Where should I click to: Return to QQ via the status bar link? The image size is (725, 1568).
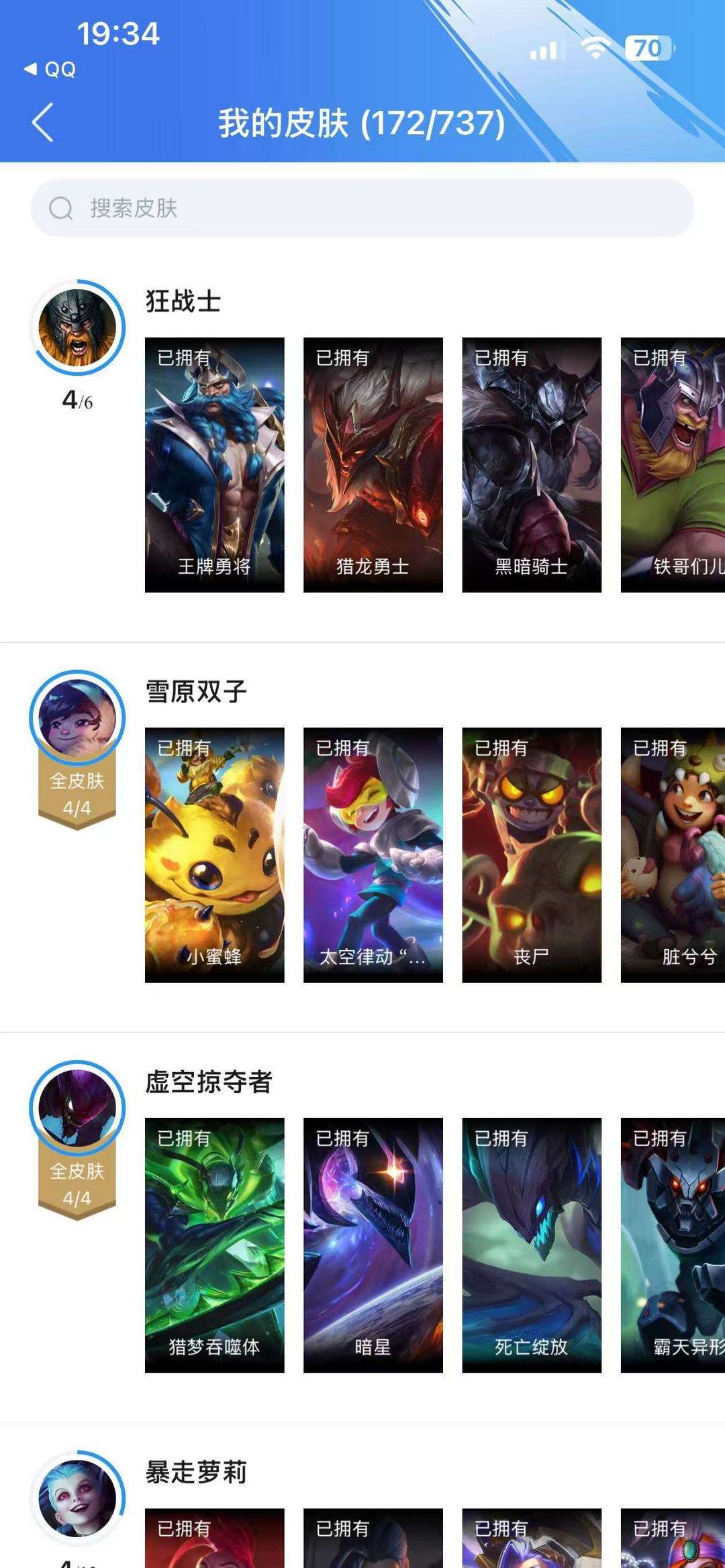tap(50, 69)
